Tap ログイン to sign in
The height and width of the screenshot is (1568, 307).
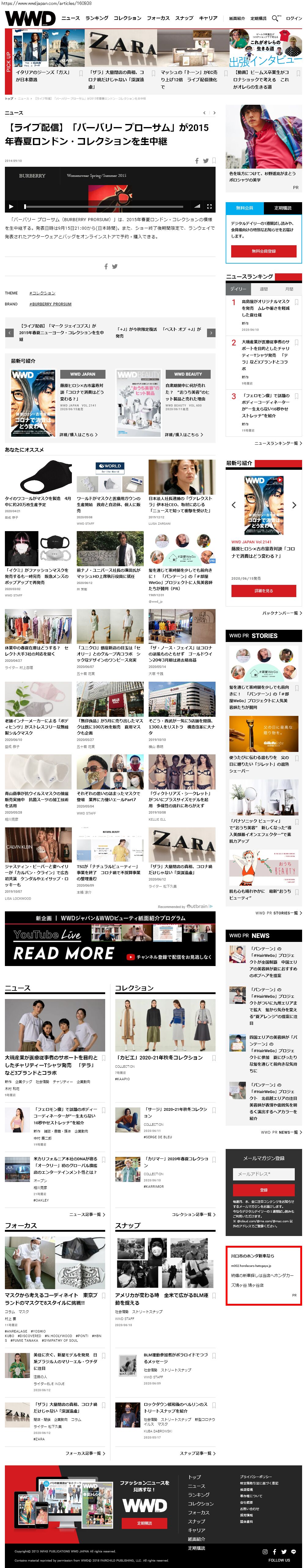tap(294, 18)
